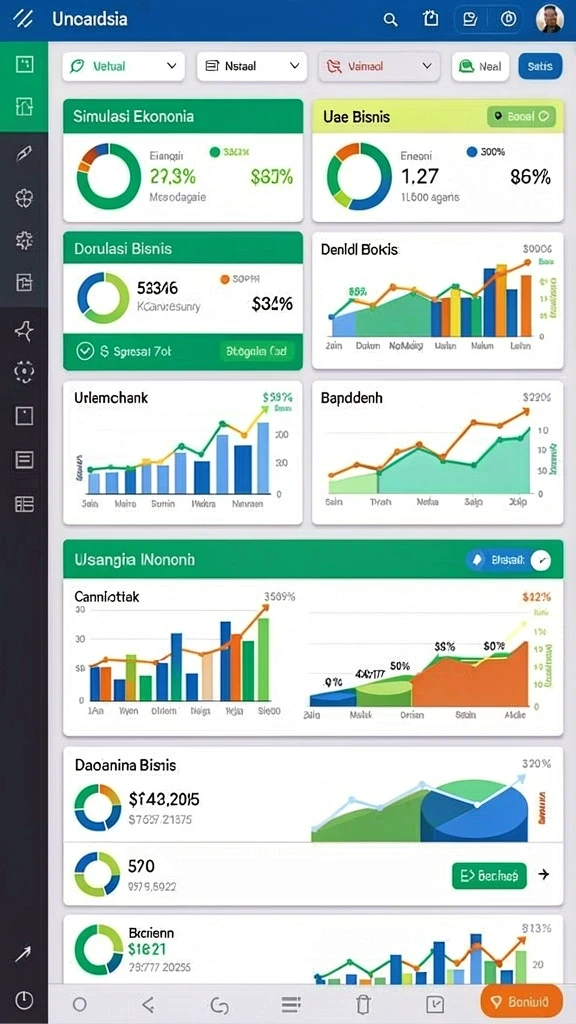
Task: Open the timer icon in the top bar
Action: pos(508,19)
